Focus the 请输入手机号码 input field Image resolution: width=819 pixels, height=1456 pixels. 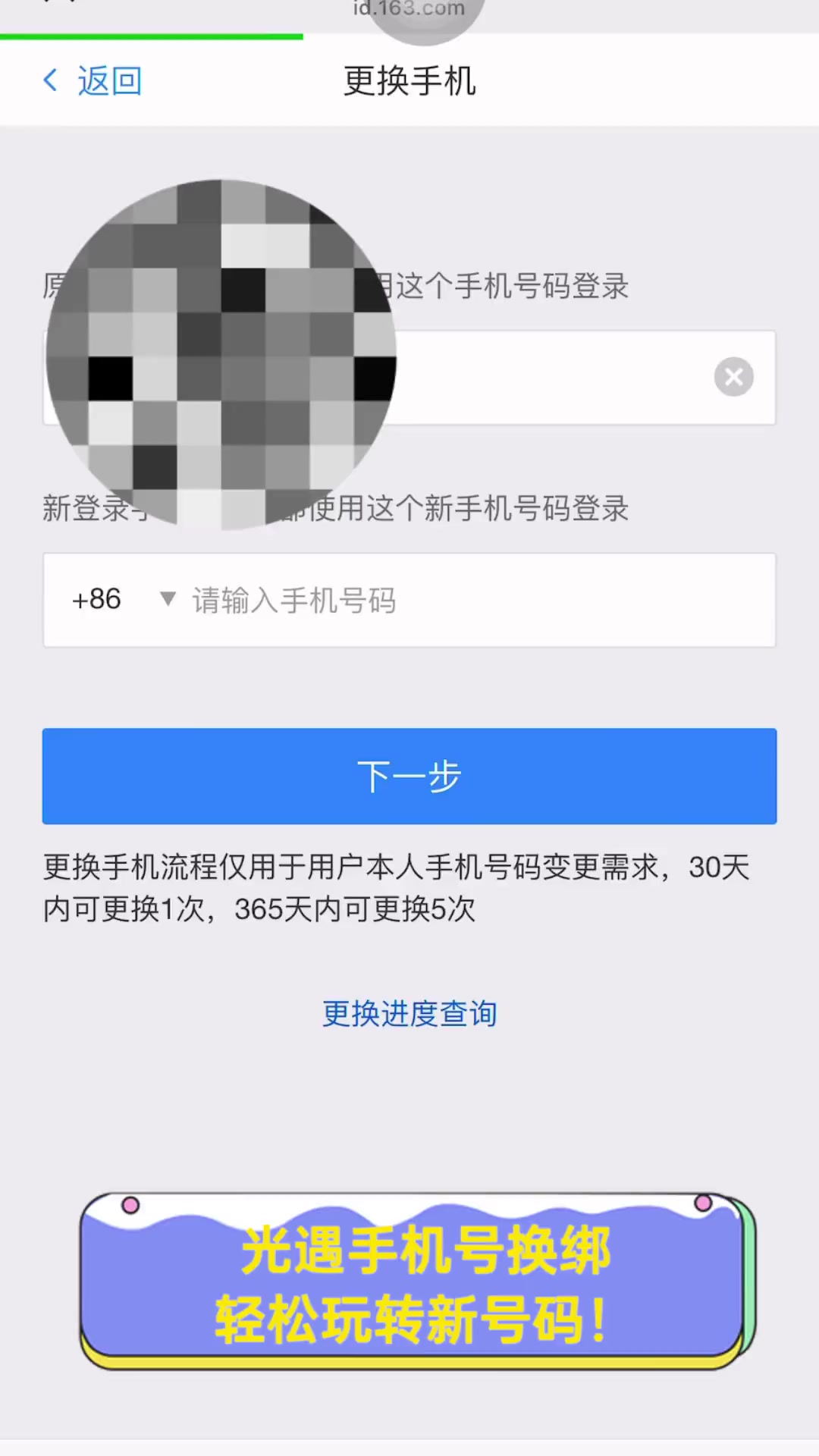455,600
